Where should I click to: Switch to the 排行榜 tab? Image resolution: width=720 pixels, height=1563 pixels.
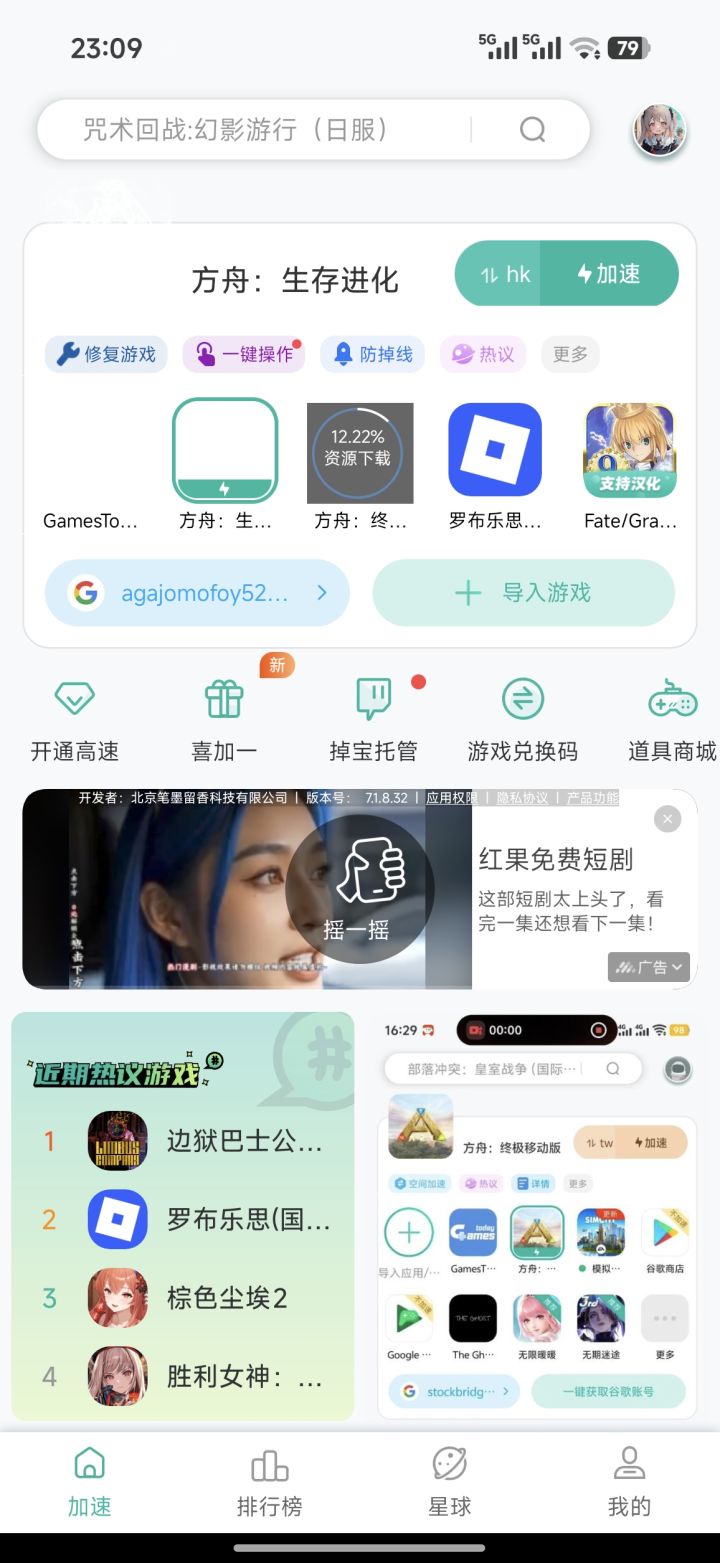pos(269,1481)
